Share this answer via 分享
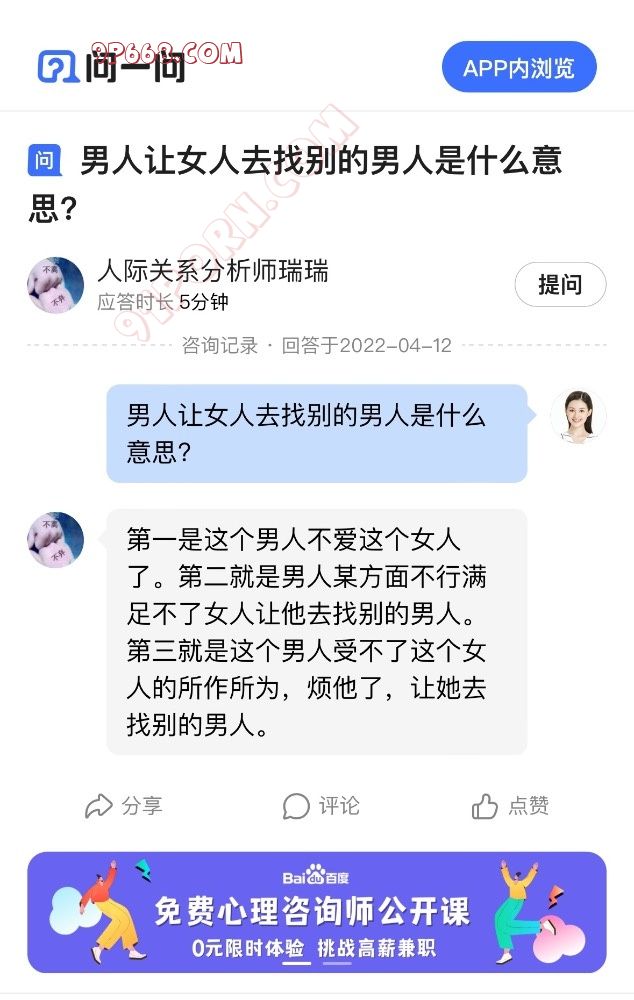This screenshot has height=1000, width=634. tap(124, 806)
